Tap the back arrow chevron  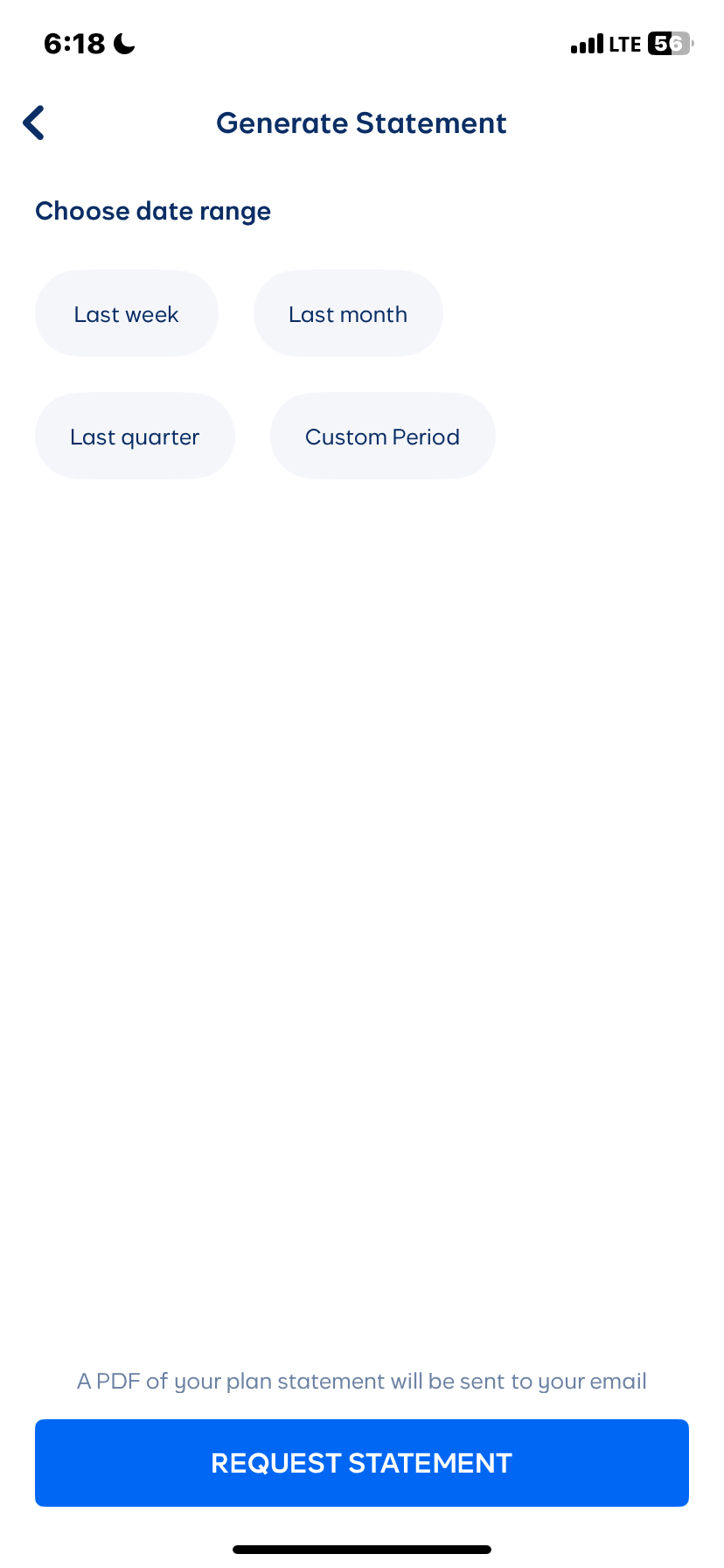coord(33,122)
